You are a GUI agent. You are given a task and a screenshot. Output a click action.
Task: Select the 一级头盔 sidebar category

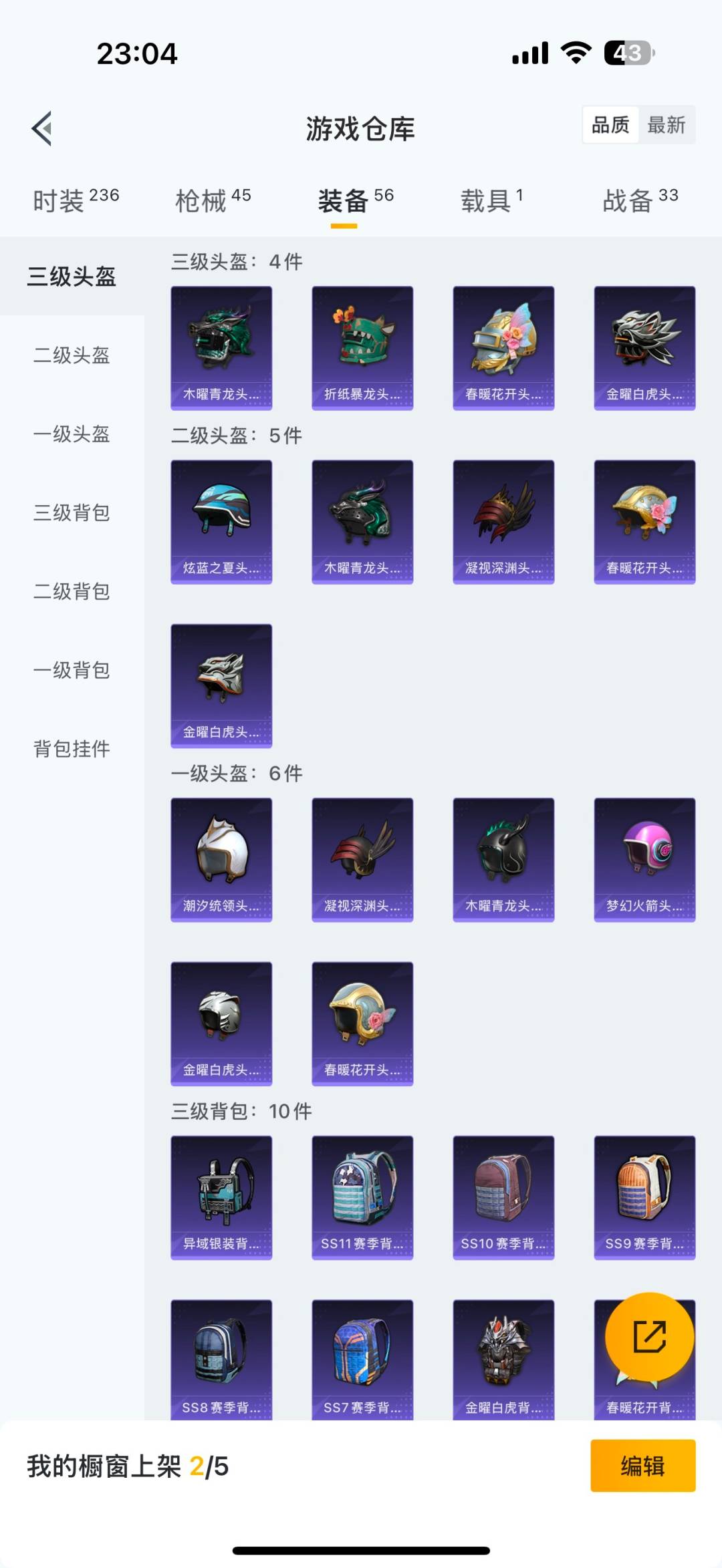pyautogui.click(x=71, y=435)
